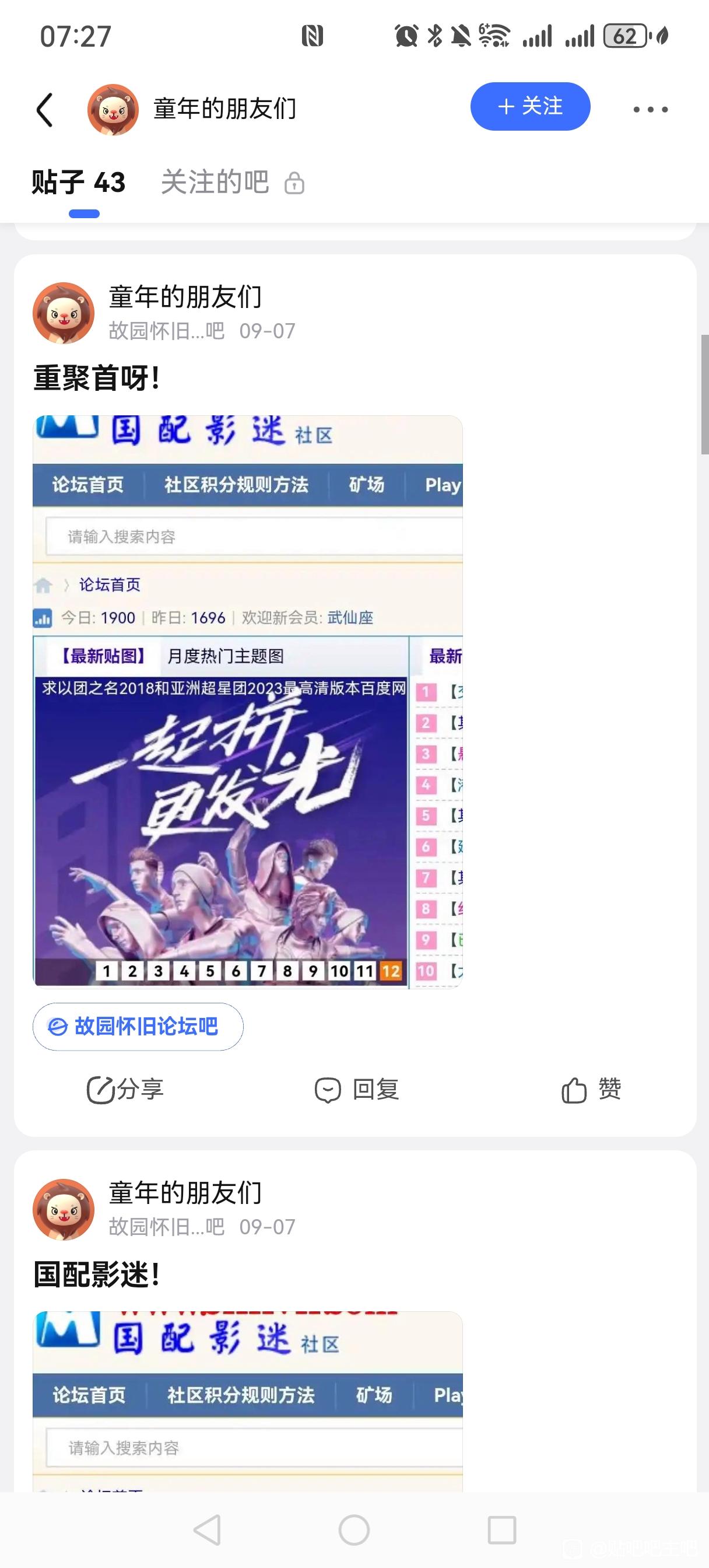Tap the system home button
The width and height of the screenshot is (709, 1568).
(353, 1529)
